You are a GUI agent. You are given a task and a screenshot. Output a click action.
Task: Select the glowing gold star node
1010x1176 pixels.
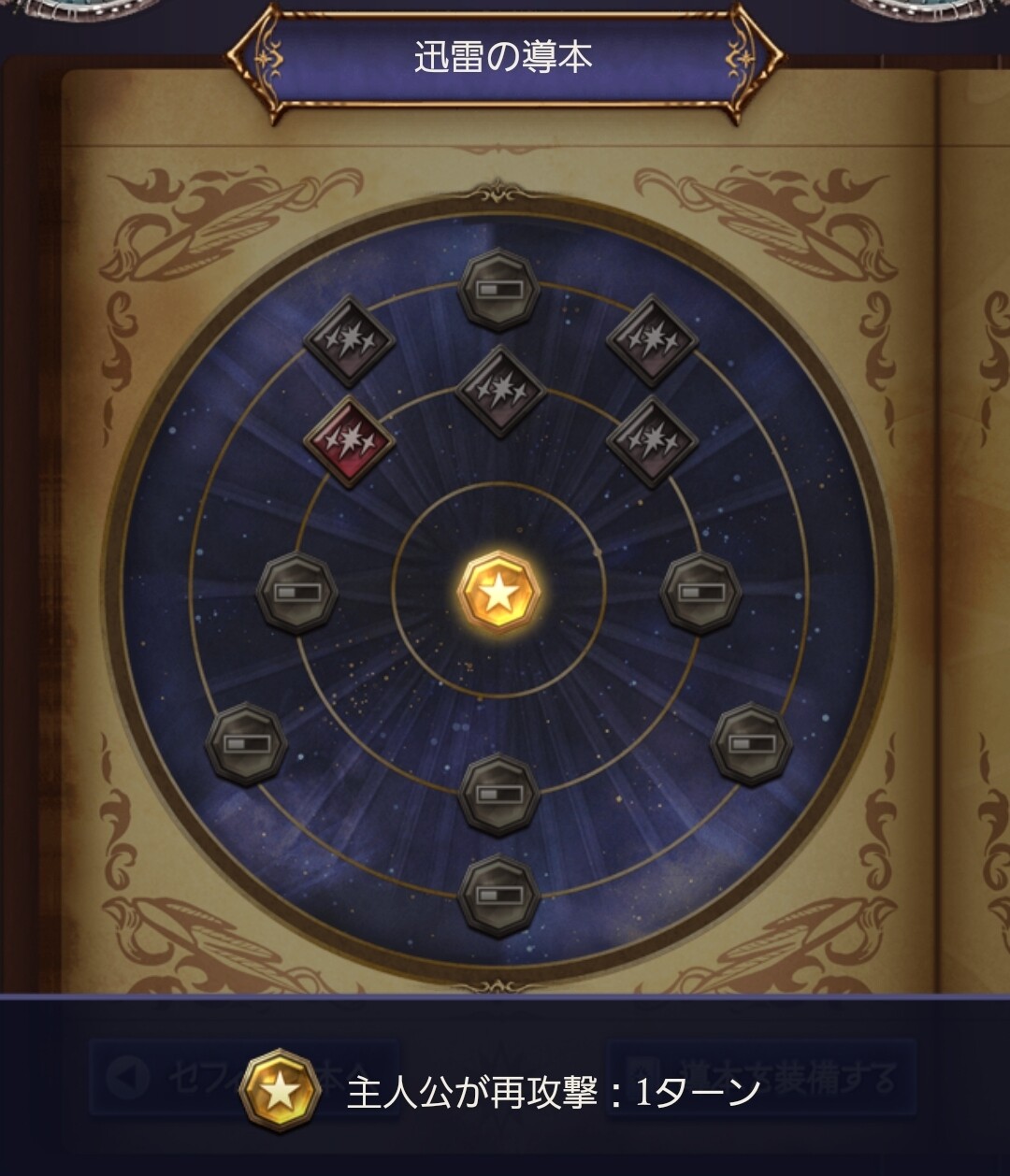499,593
